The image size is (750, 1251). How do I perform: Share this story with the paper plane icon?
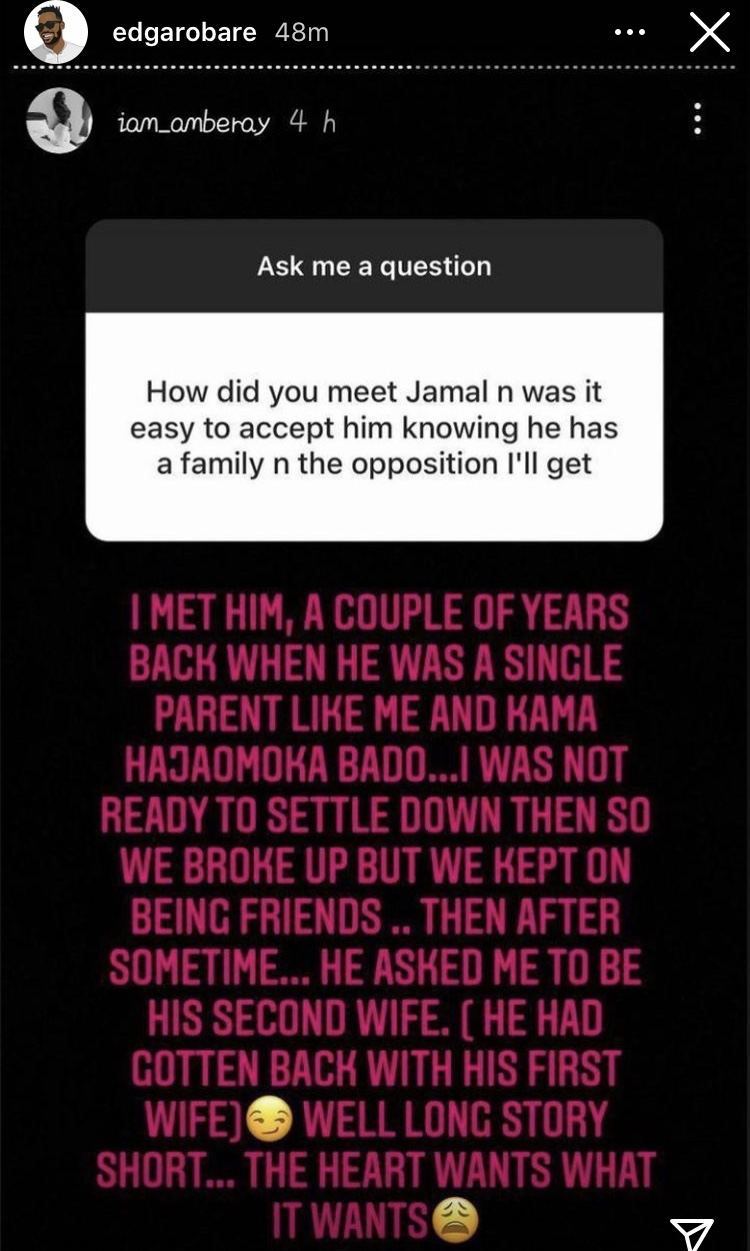691,1233
